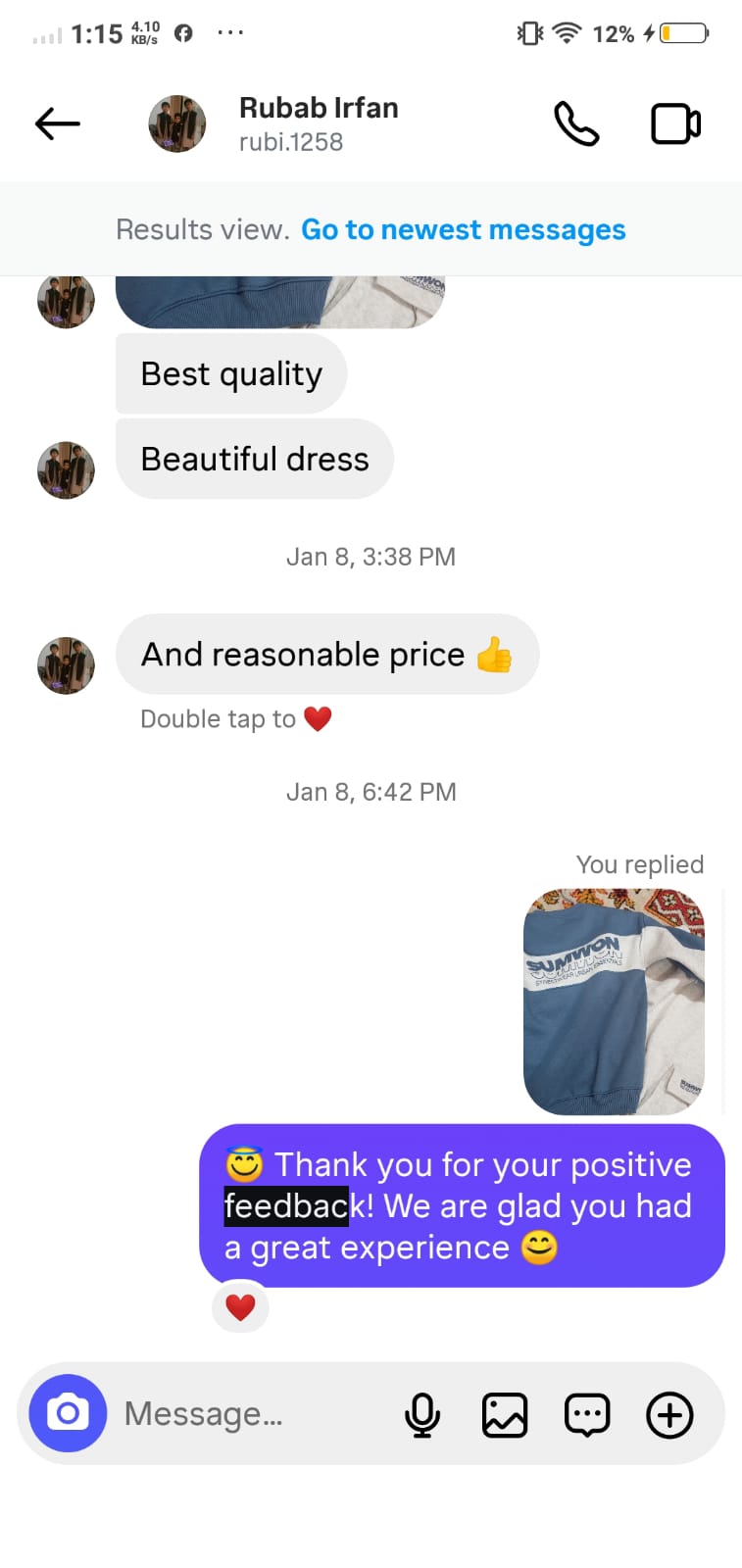Open the three-dot overflow in the status bar

(x=230, y=32)
